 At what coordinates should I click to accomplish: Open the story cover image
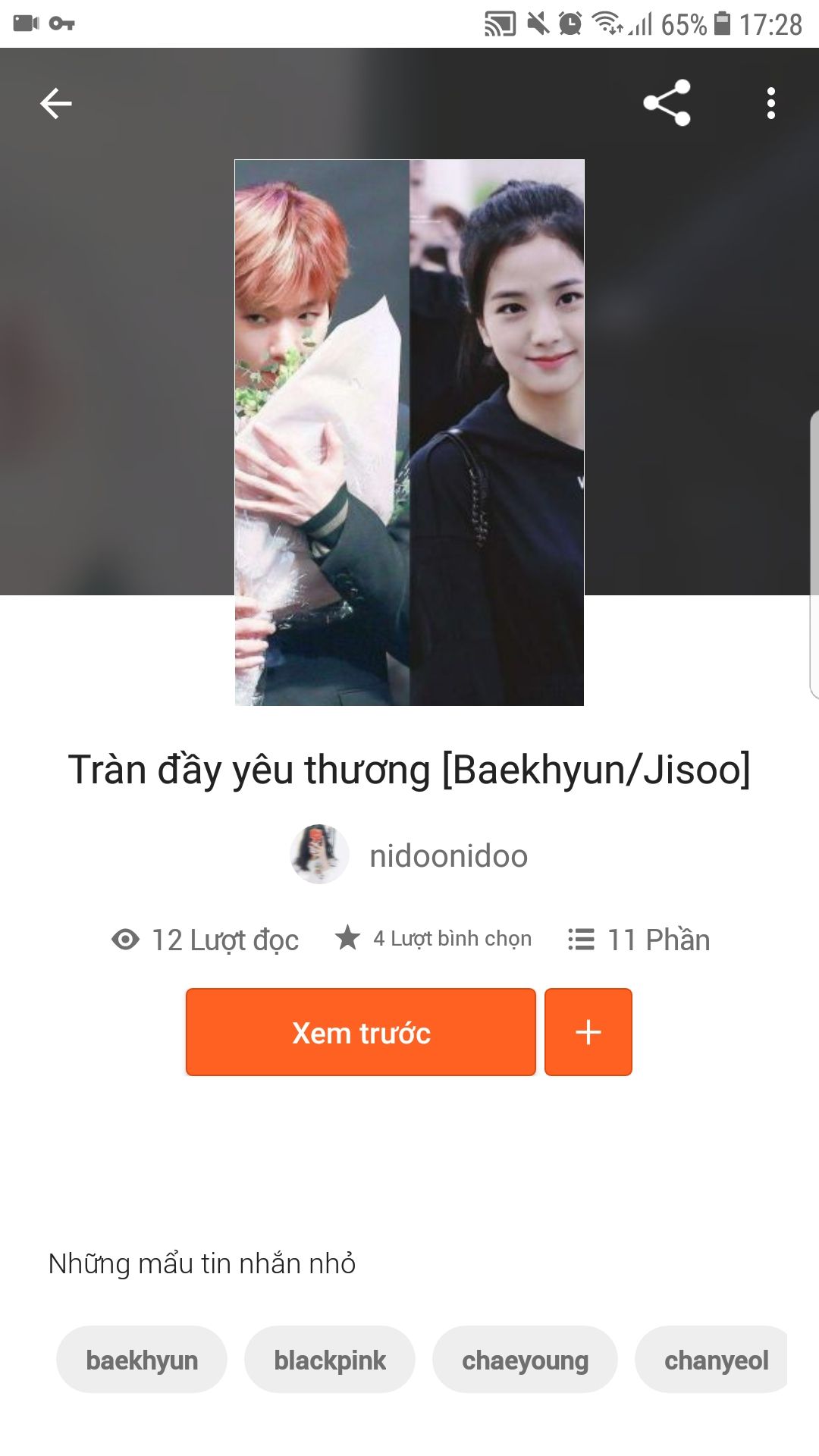click(409, 432)
